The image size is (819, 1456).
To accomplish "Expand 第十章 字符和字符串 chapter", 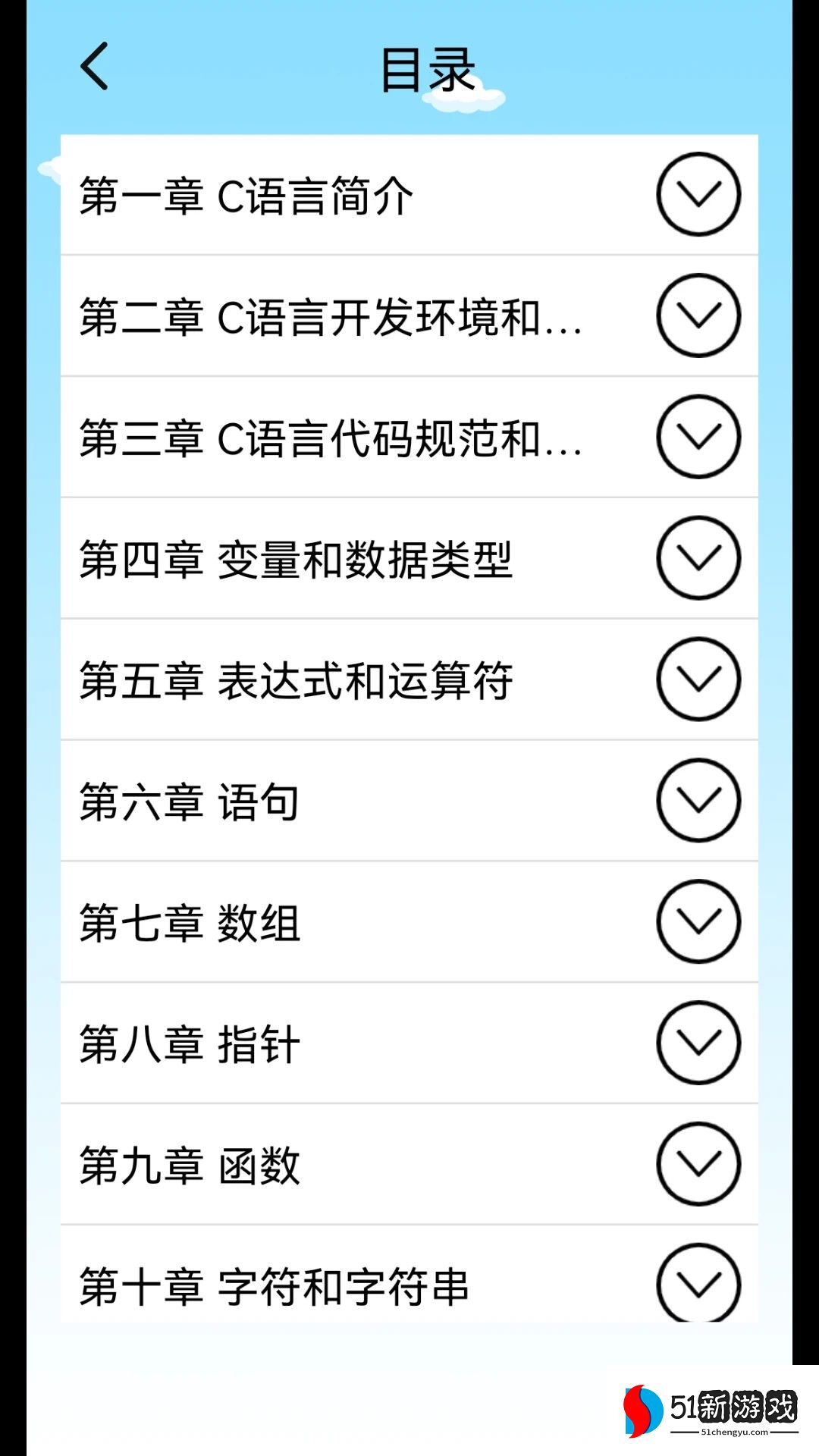I will coord(698,1283).
